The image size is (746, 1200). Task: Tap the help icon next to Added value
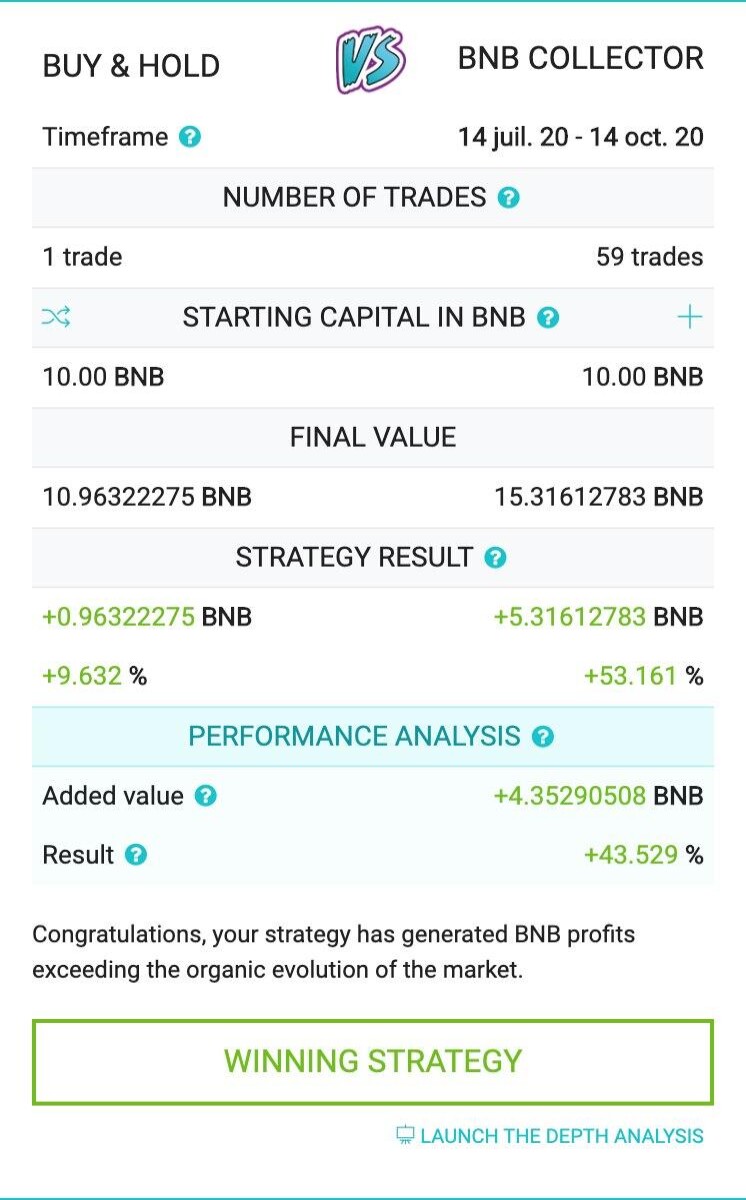pyautogui.click(x=205, y=796)
